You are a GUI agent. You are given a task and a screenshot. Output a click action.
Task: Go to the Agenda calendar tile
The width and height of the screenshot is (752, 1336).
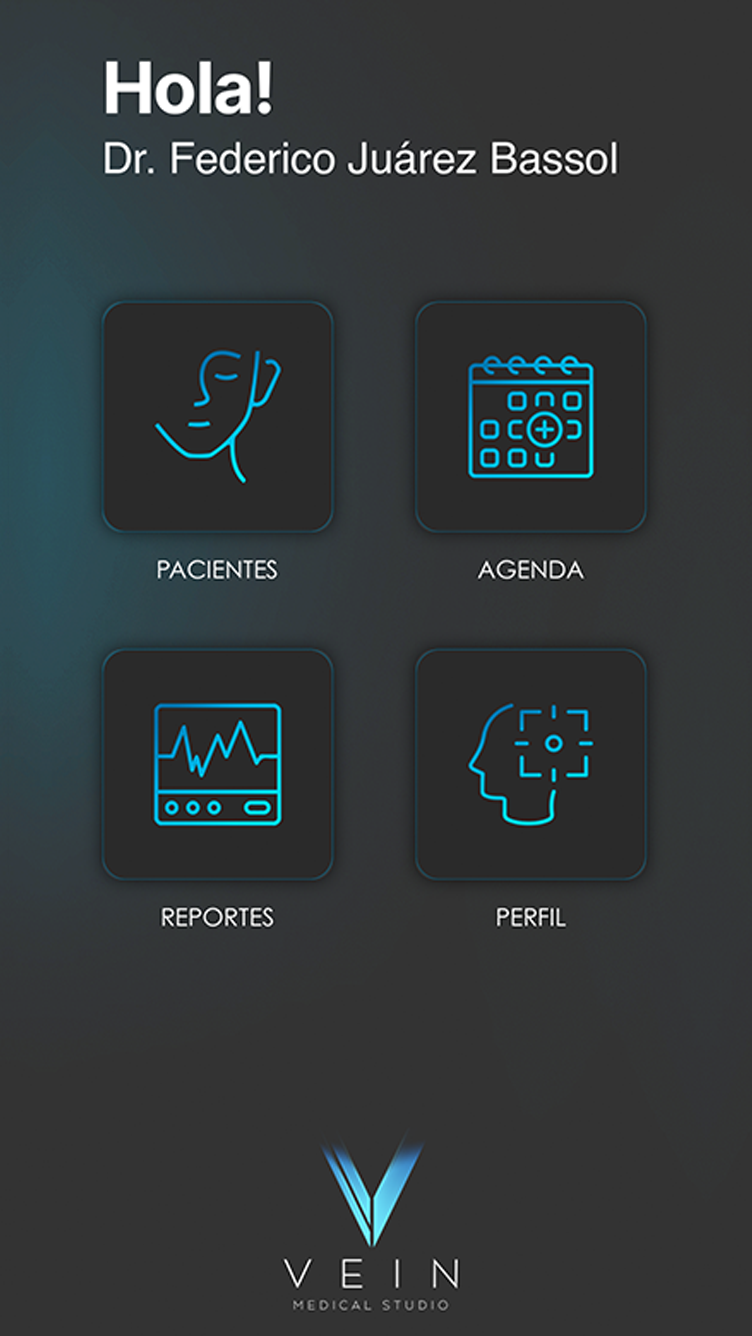point(531,416)
